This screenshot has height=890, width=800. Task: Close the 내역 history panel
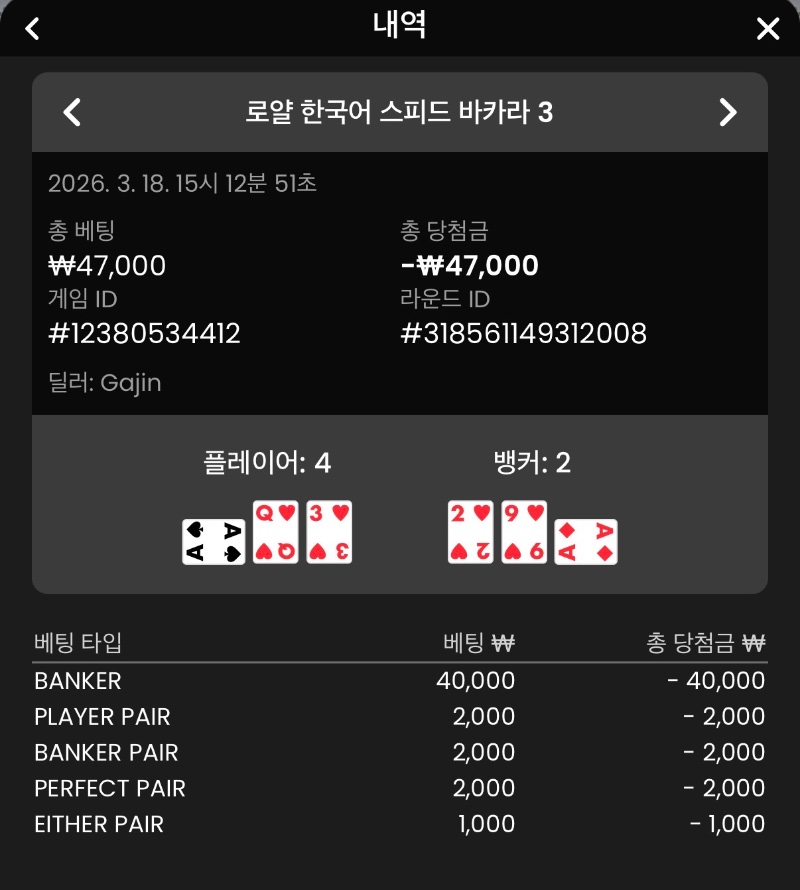(x=767, y=28)
